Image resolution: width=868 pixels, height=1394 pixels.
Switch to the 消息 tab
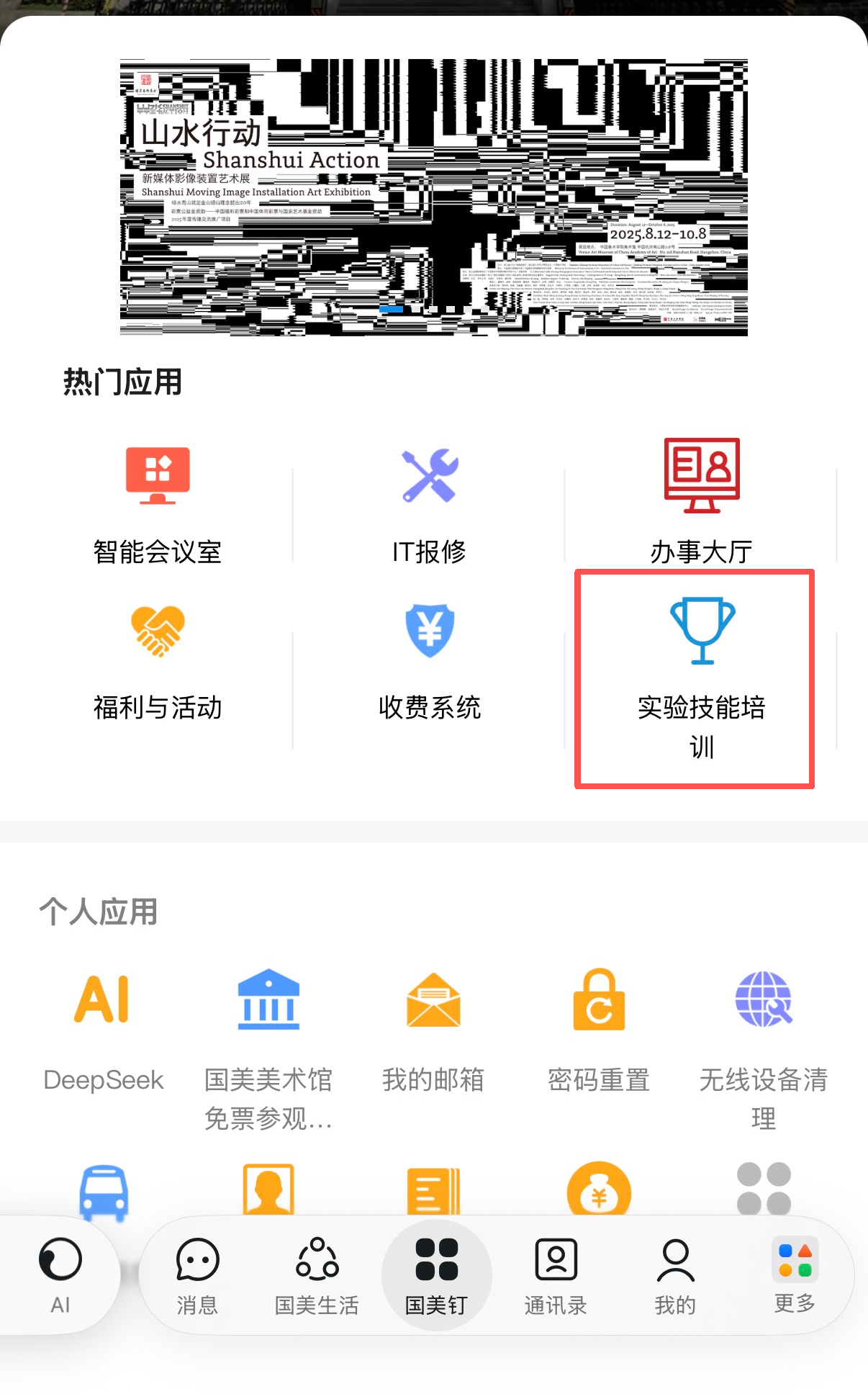click(197, 1276)
